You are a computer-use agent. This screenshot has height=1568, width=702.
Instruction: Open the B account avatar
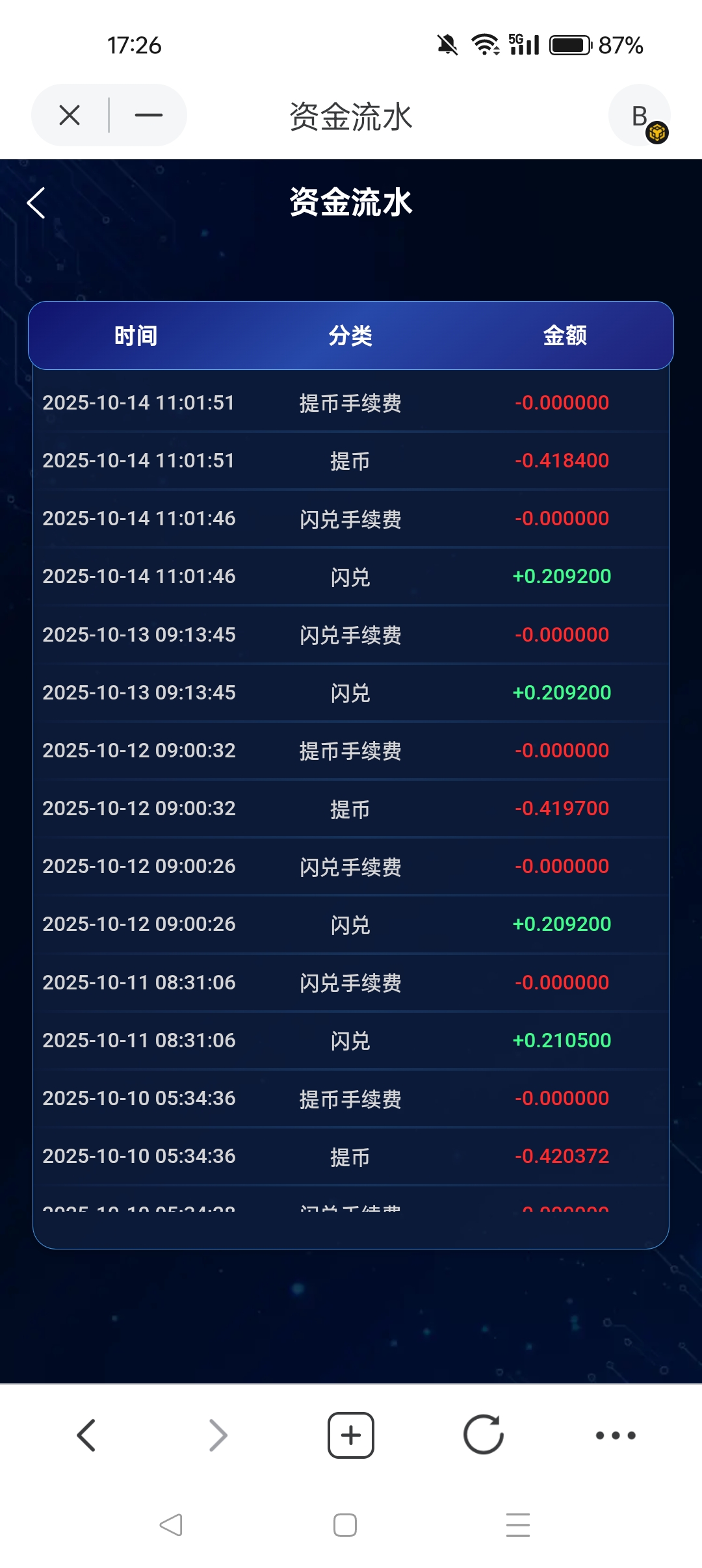[x=640, y=116]
